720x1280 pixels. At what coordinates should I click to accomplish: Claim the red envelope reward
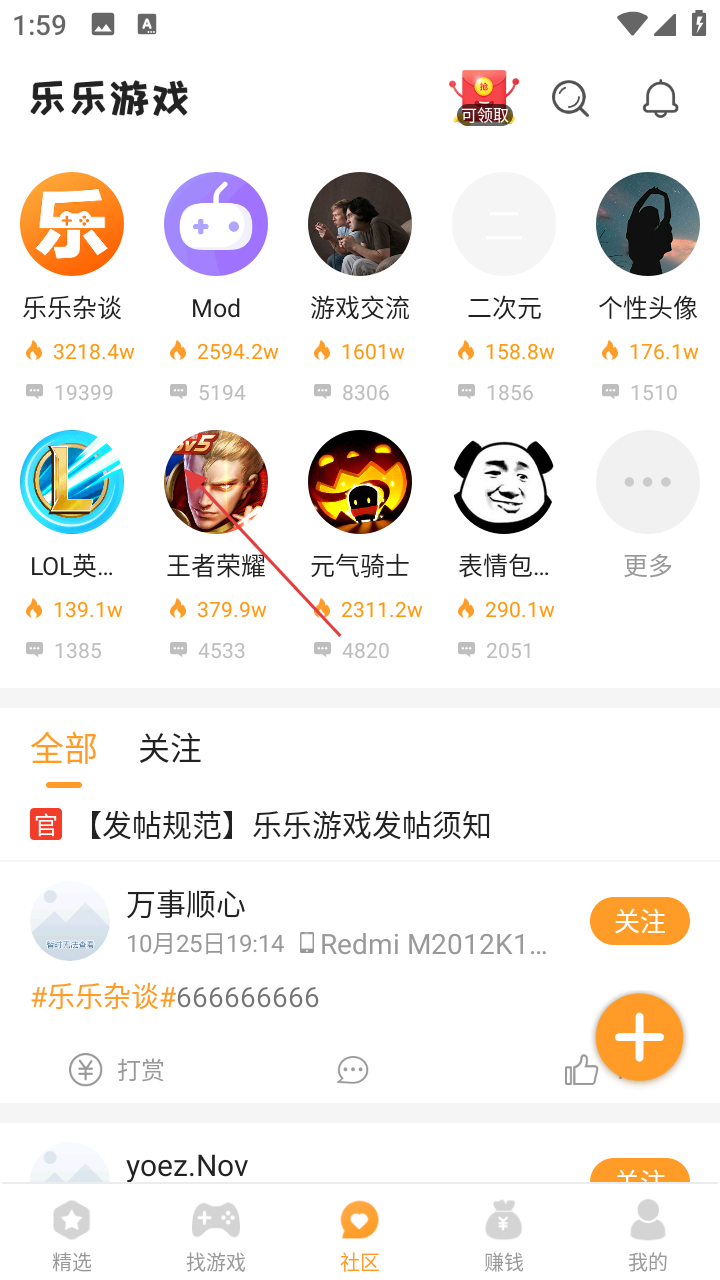[x=485, y=99]
